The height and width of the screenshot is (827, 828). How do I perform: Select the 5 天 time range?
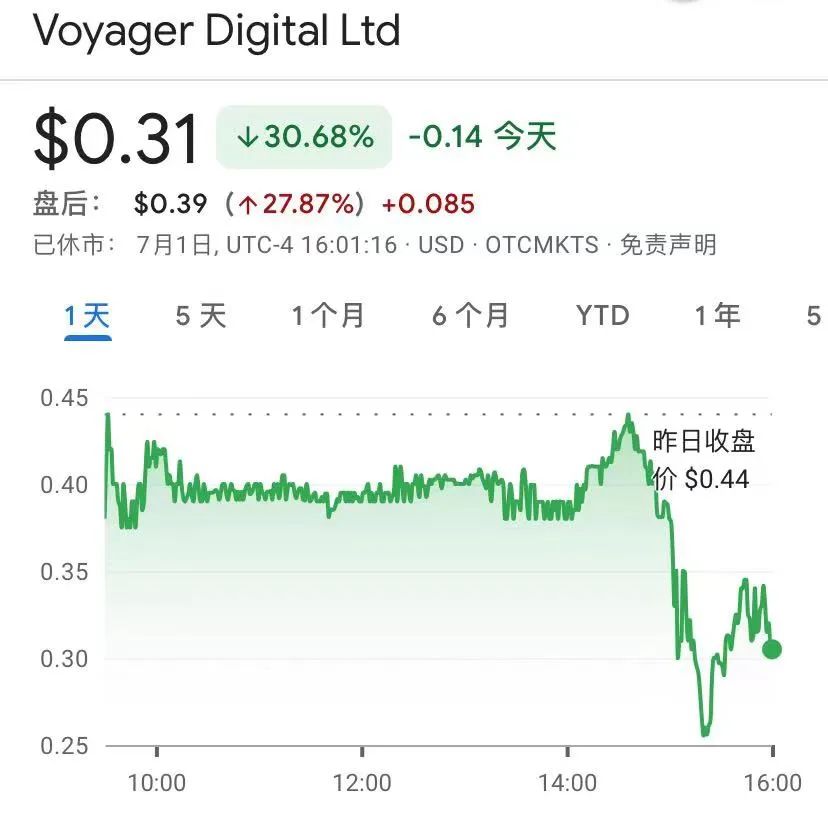coord(201,316)
